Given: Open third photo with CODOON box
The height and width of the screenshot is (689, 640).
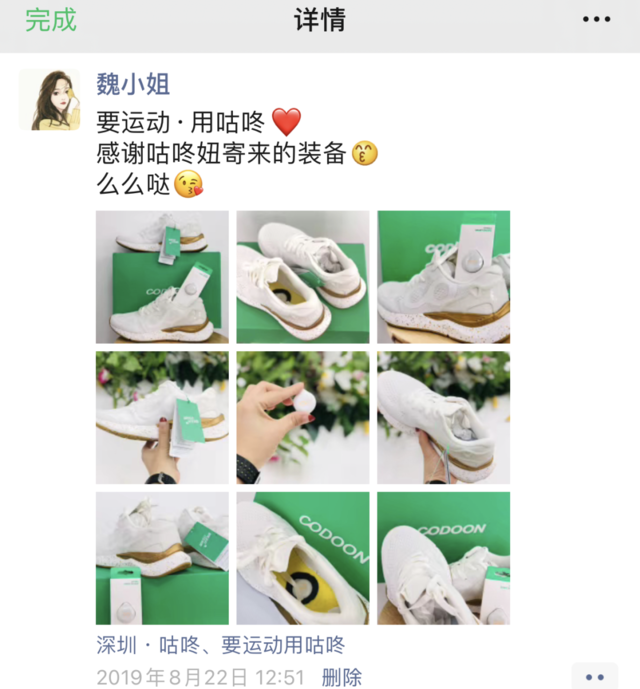Looking at the screenshot, I should (443, 276).
